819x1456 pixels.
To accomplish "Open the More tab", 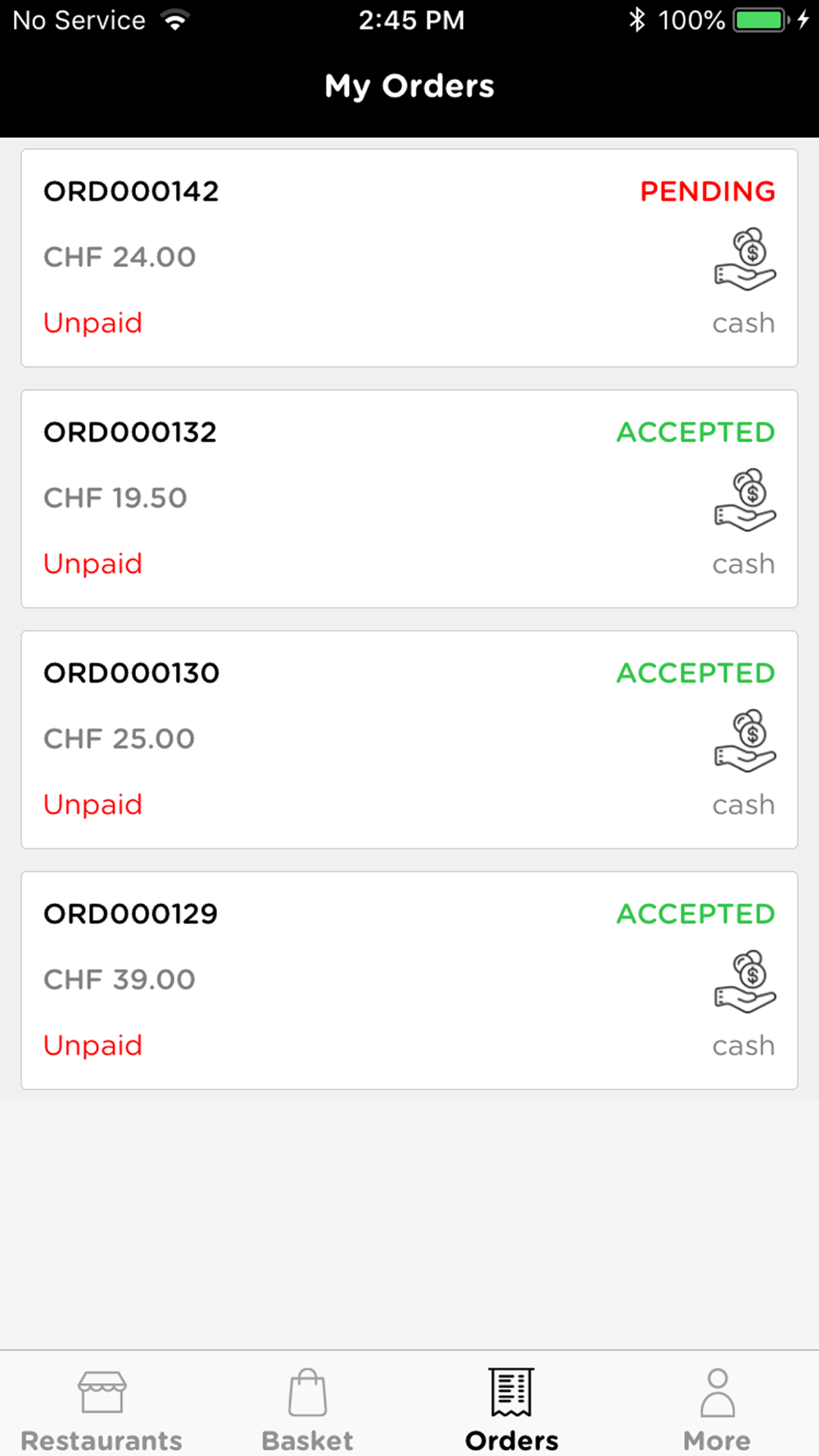I will click(x=717, y=1409).
